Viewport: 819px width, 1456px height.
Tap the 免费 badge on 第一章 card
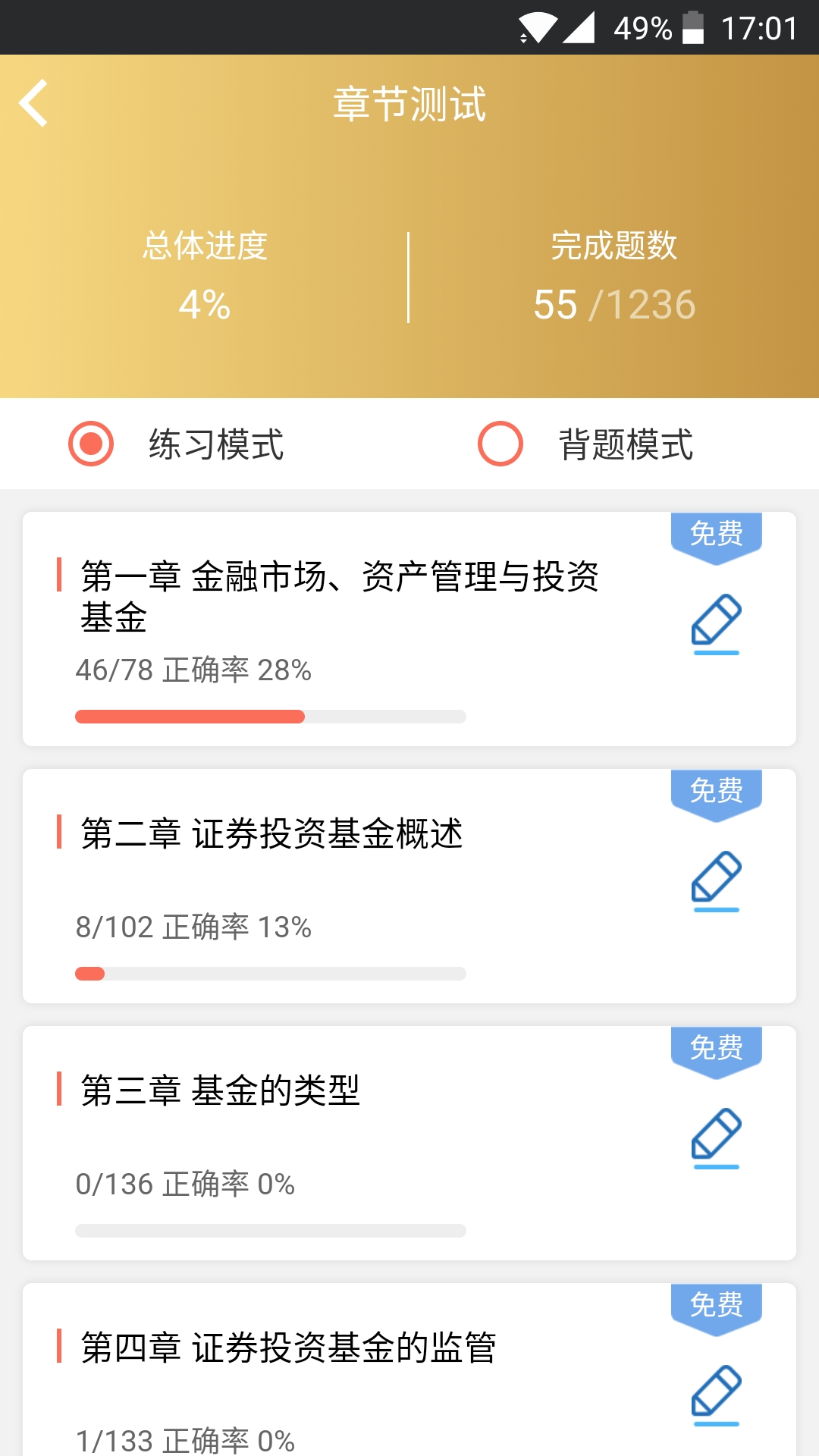pos(717,532)
